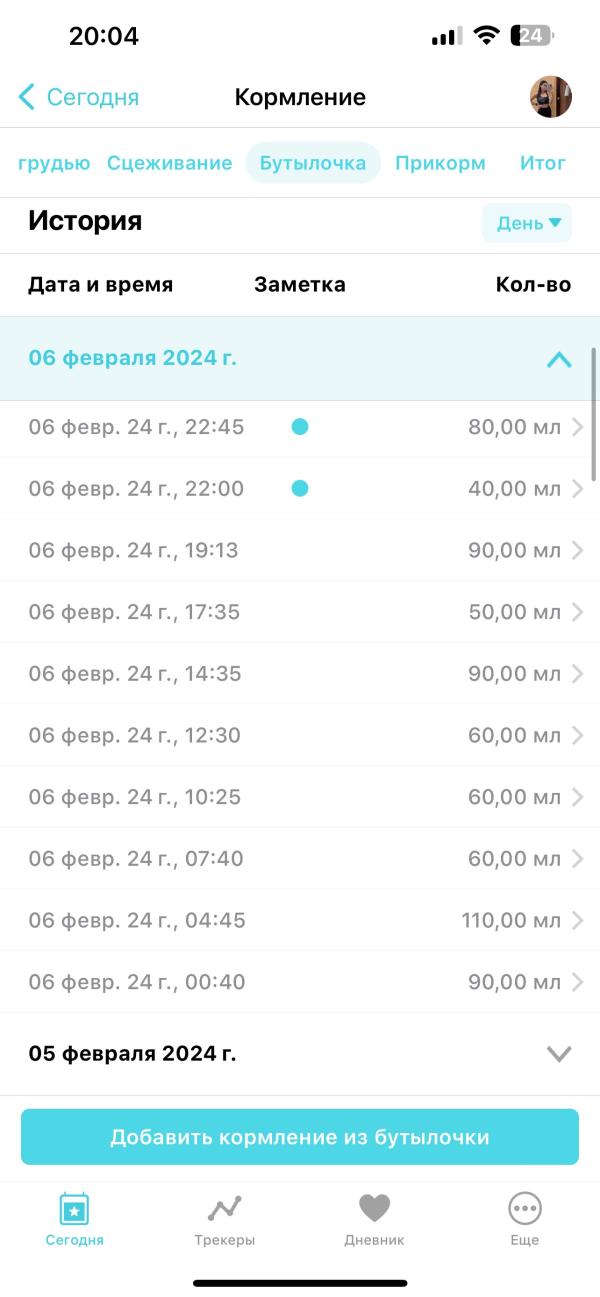Go back to Сегодня screen
The width and height of the screenshot is (600, 1297).
click(78, 97)
